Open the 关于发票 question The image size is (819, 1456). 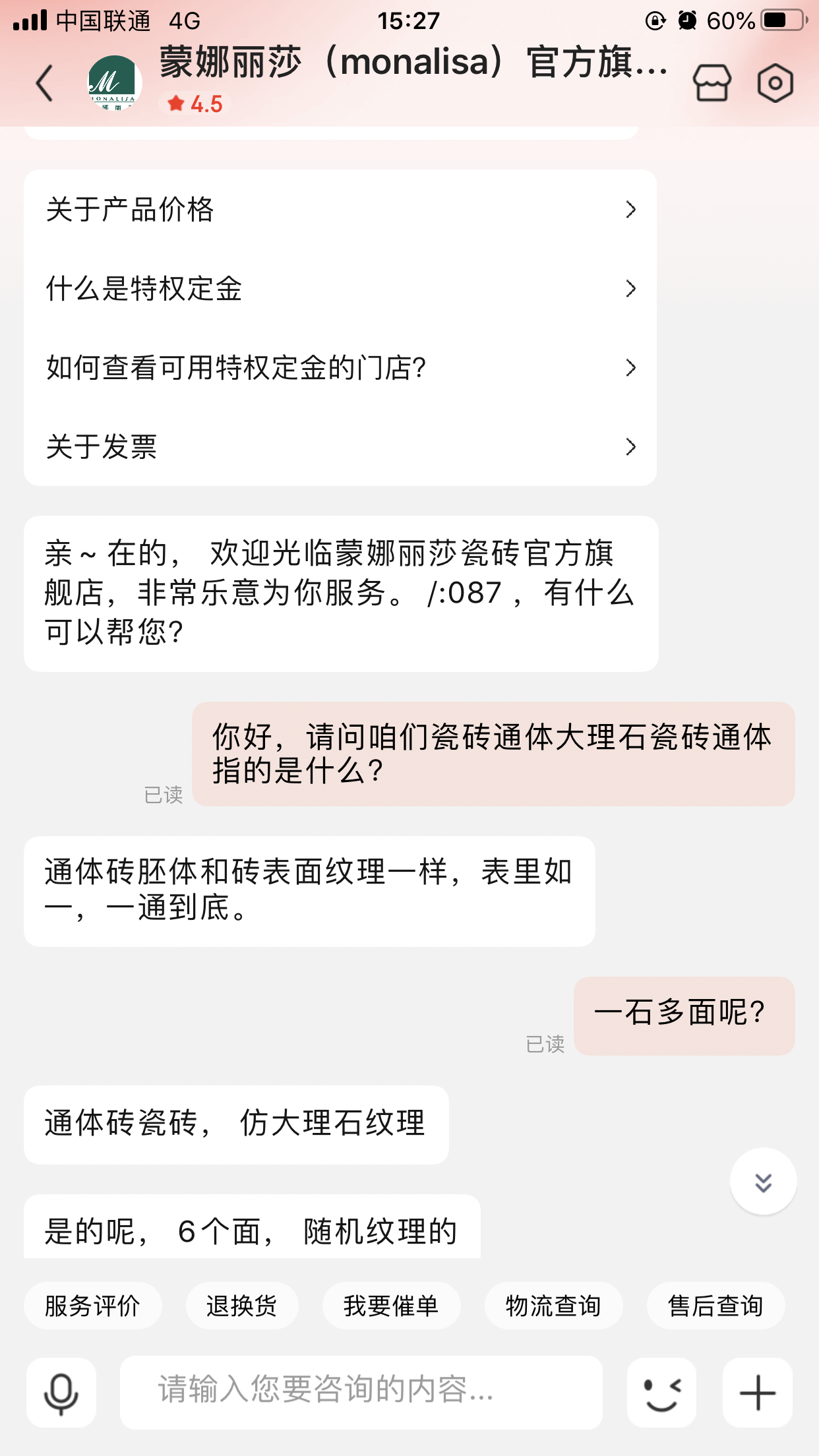tap(340, 447)
